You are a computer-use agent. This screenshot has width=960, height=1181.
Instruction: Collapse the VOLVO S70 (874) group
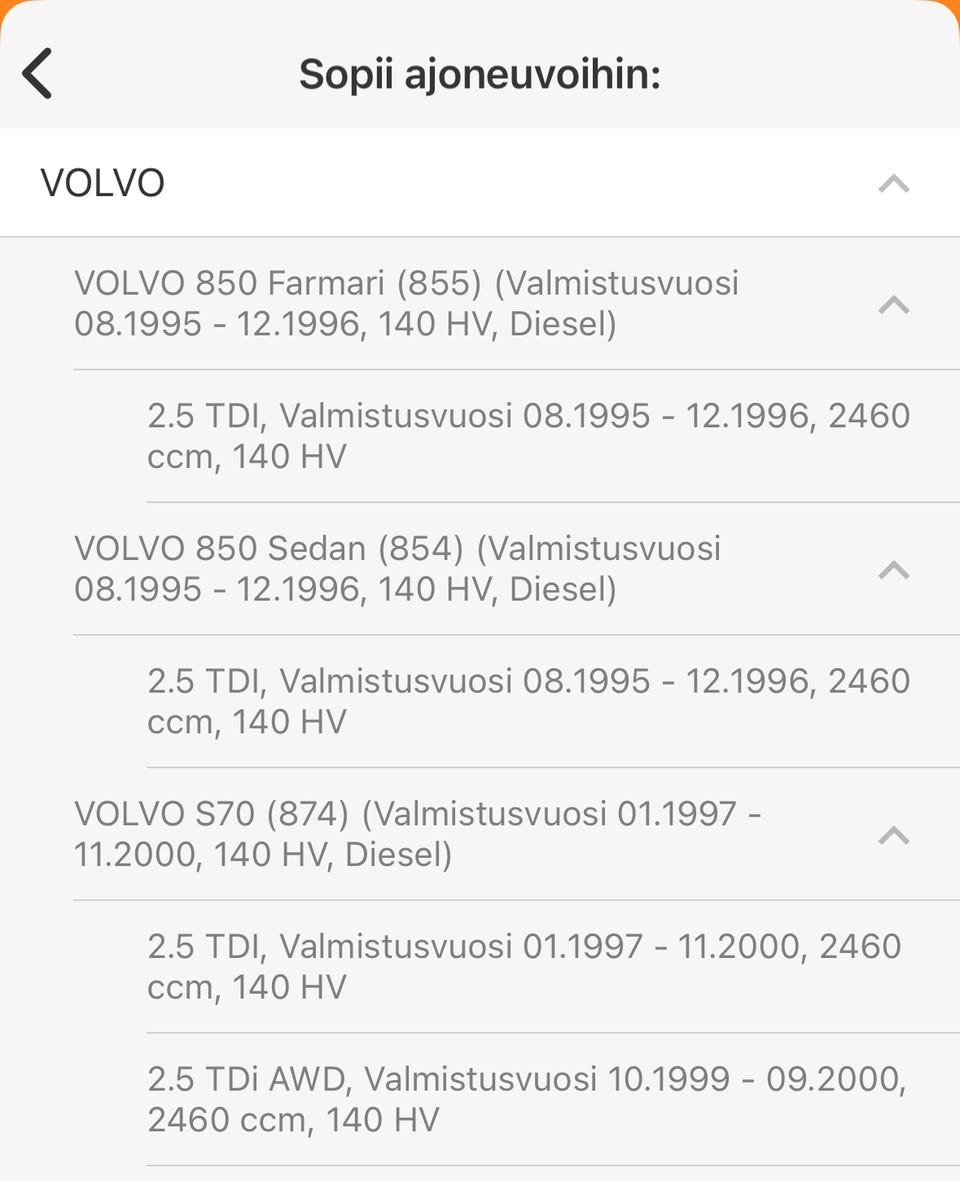tap(893, 835)
